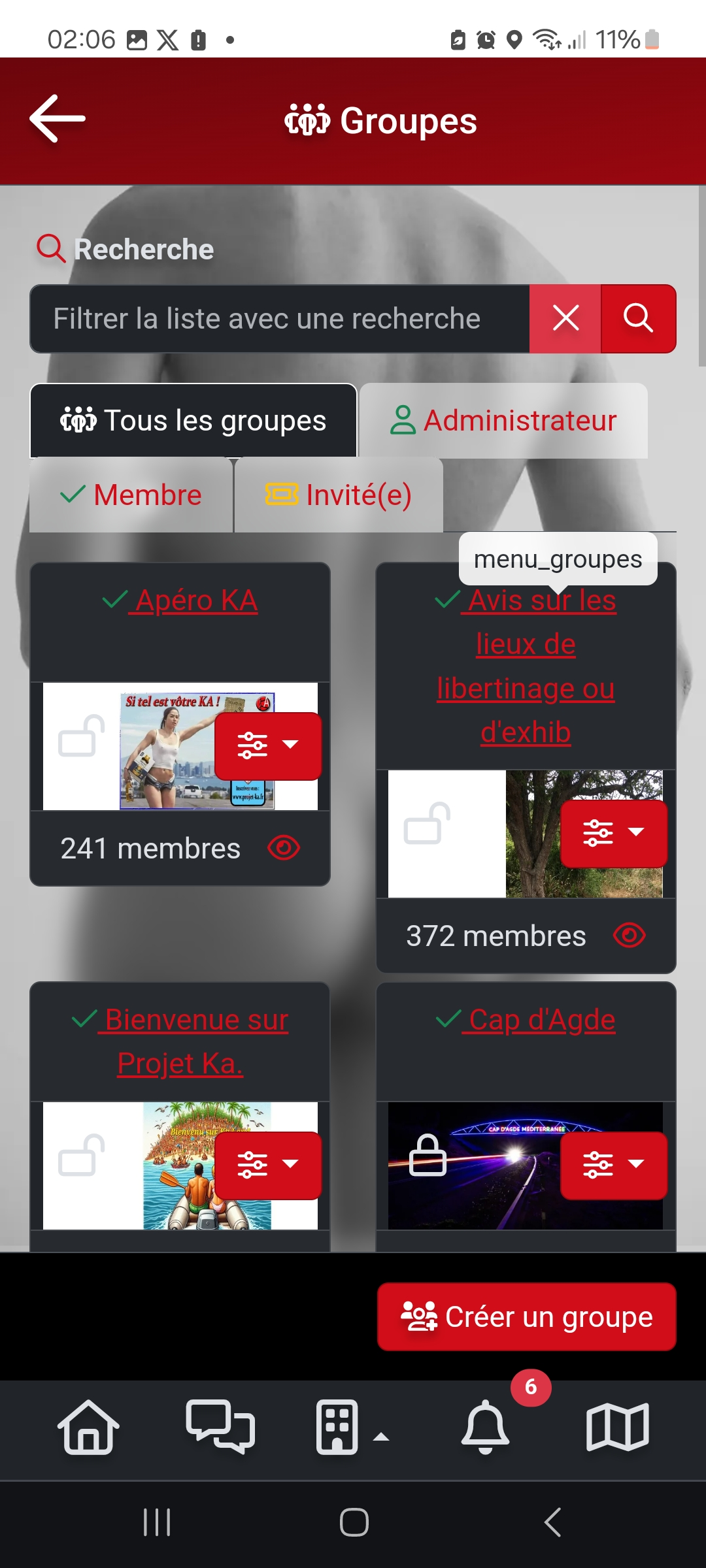This screenshot has width=706, height=1568.
Task: Open the Cap d'Agde group link
Action: [x=541, y=1020]
